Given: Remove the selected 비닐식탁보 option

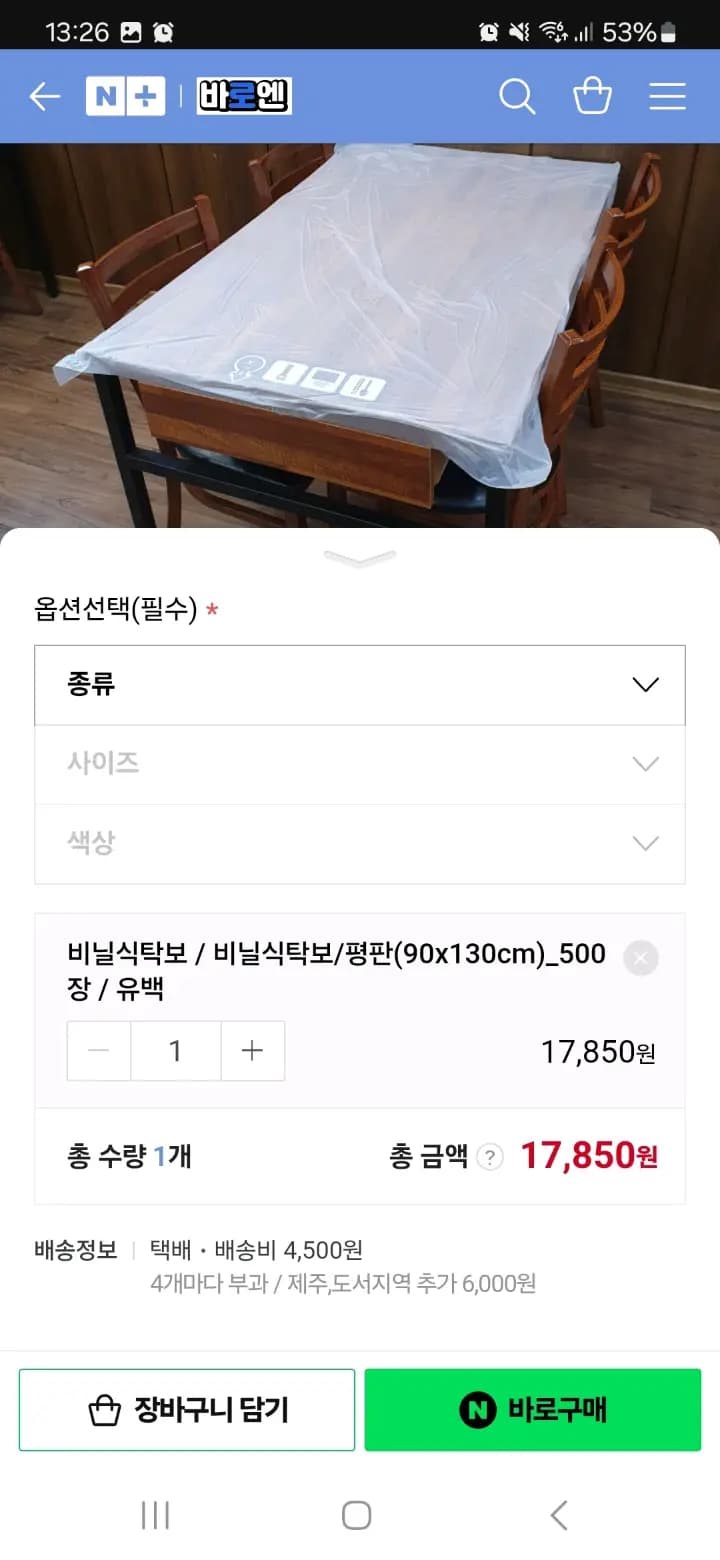Looking at the screenshot, I should pos(641,958).
